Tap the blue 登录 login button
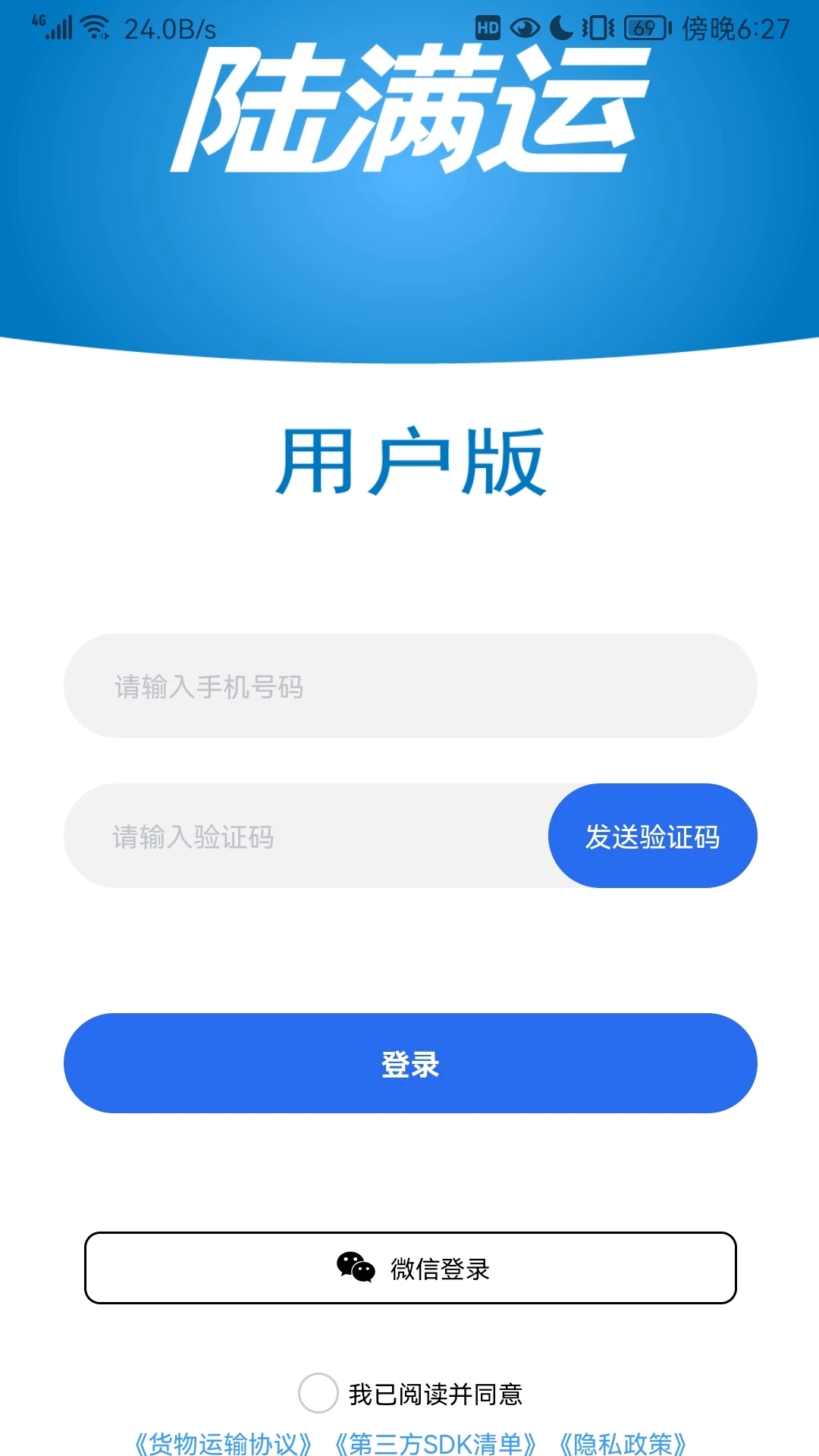Viewport: 819px width, 1456px height. 409,1063
